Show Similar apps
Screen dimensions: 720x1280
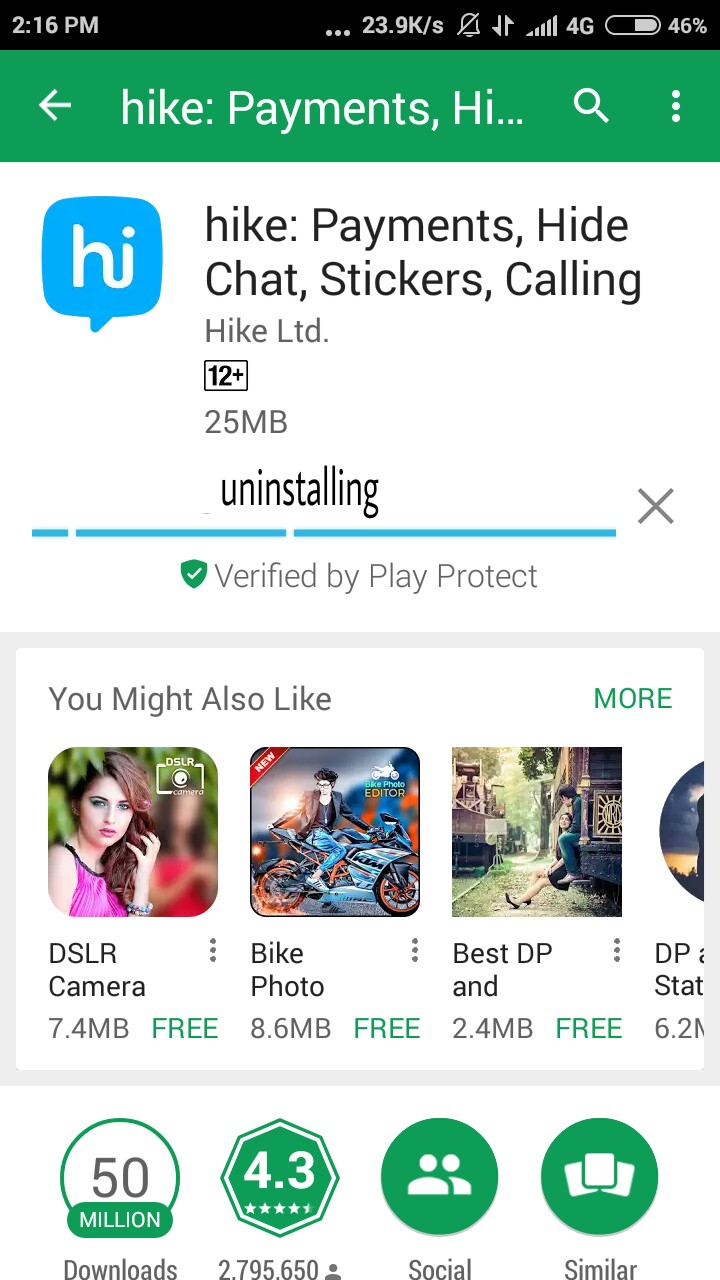click(x=600, y=1176)
